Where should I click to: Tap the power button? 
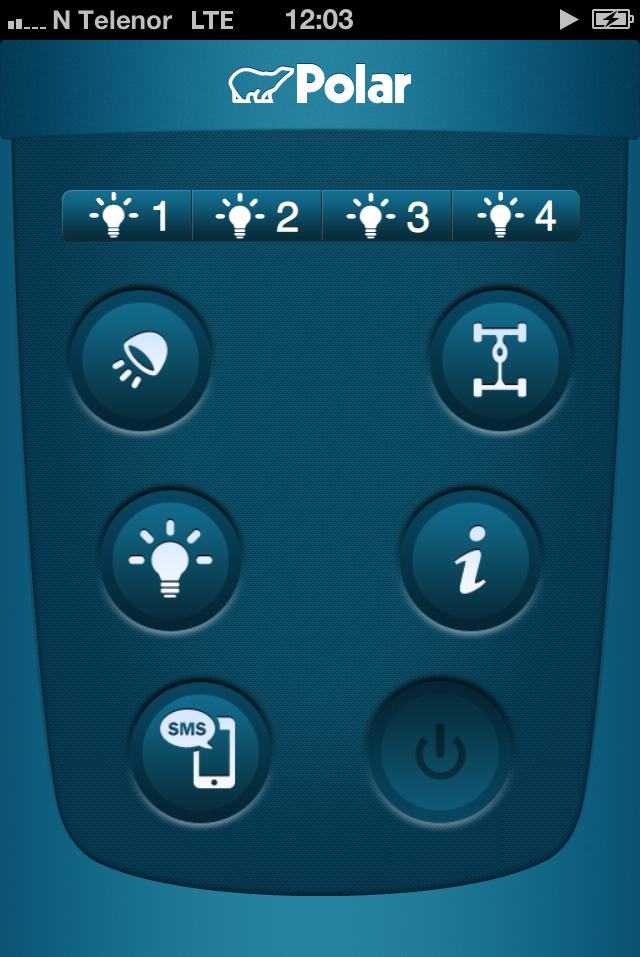click(439, 752)
